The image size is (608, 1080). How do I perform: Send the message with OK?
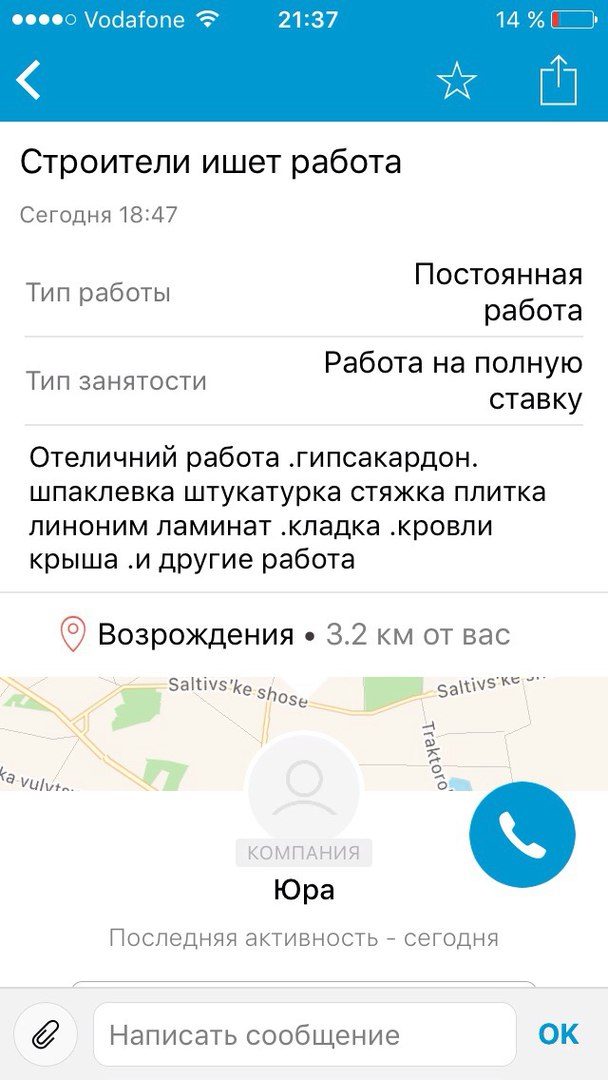pos(558,1034)
